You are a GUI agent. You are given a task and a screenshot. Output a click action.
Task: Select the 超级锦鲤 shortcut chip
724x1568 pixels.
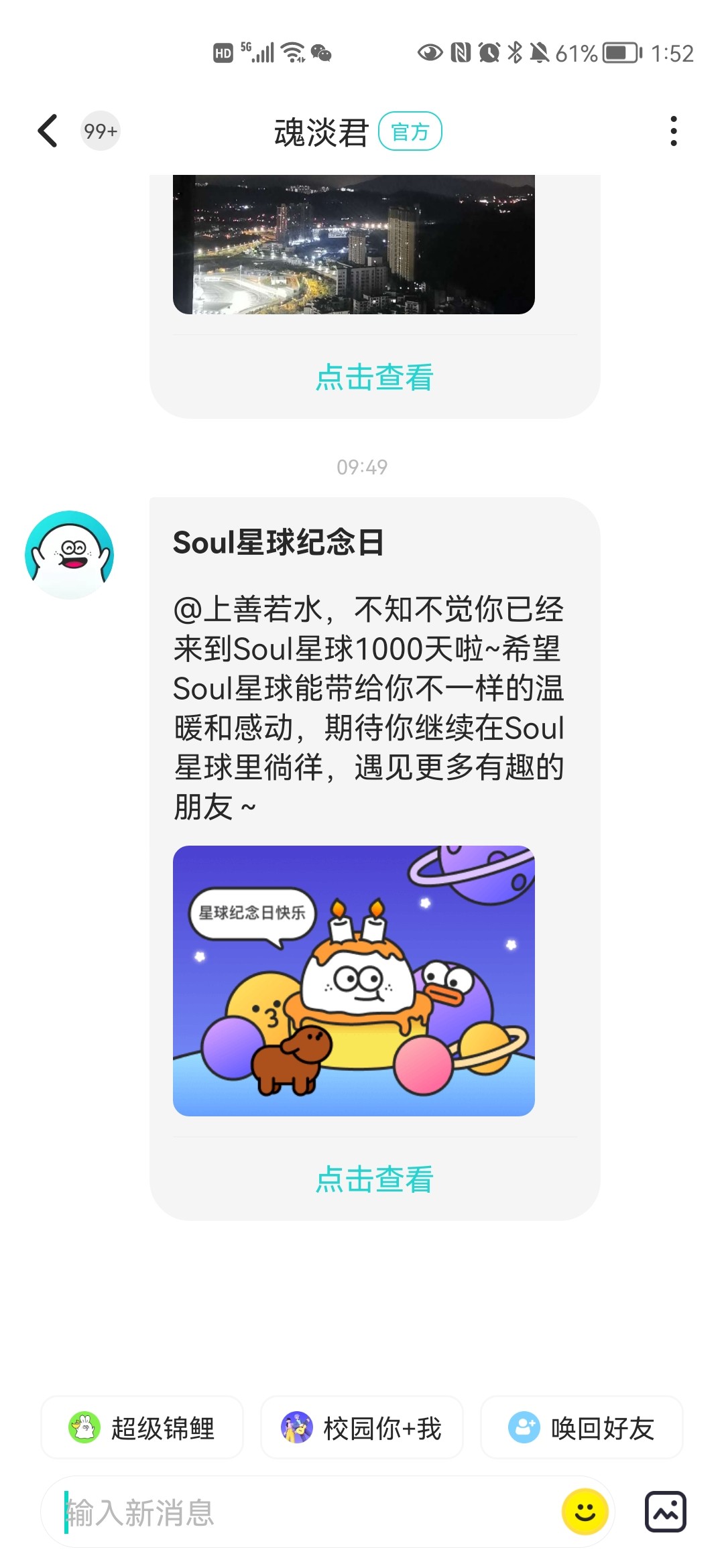(142, 1428)
